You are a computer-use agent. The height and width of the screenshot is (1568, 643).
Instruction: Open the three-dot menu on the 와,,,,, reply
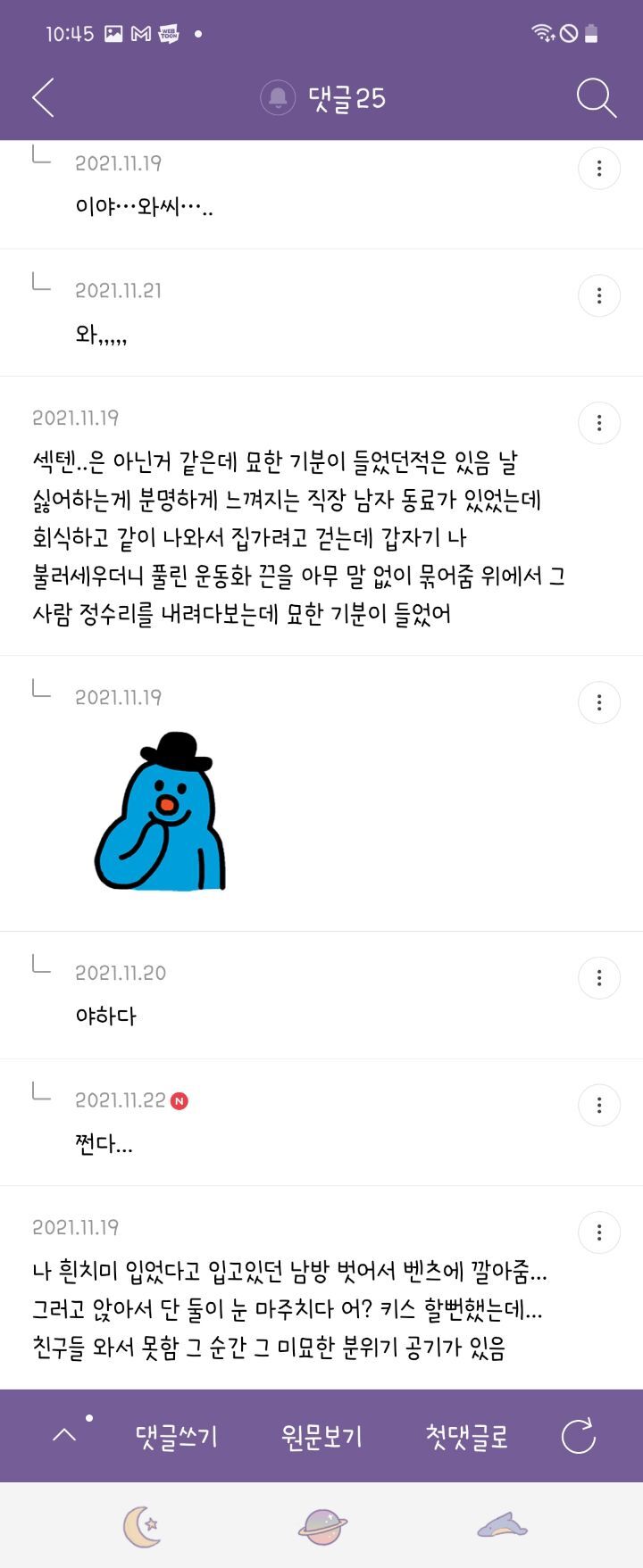point(598,295)
